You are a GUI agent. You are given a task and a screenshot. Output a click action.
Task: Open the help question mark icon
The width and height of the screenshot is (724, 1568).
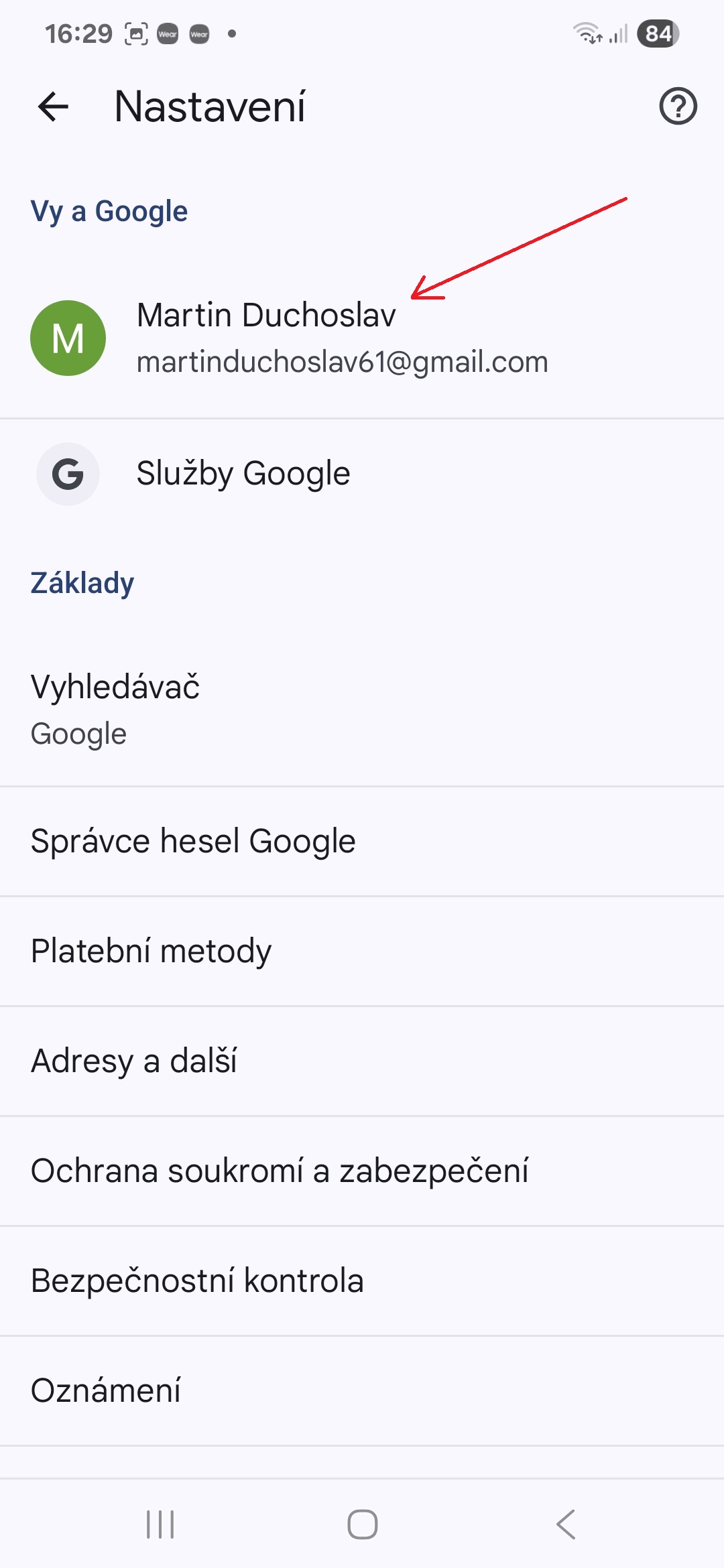click(678, 107)
